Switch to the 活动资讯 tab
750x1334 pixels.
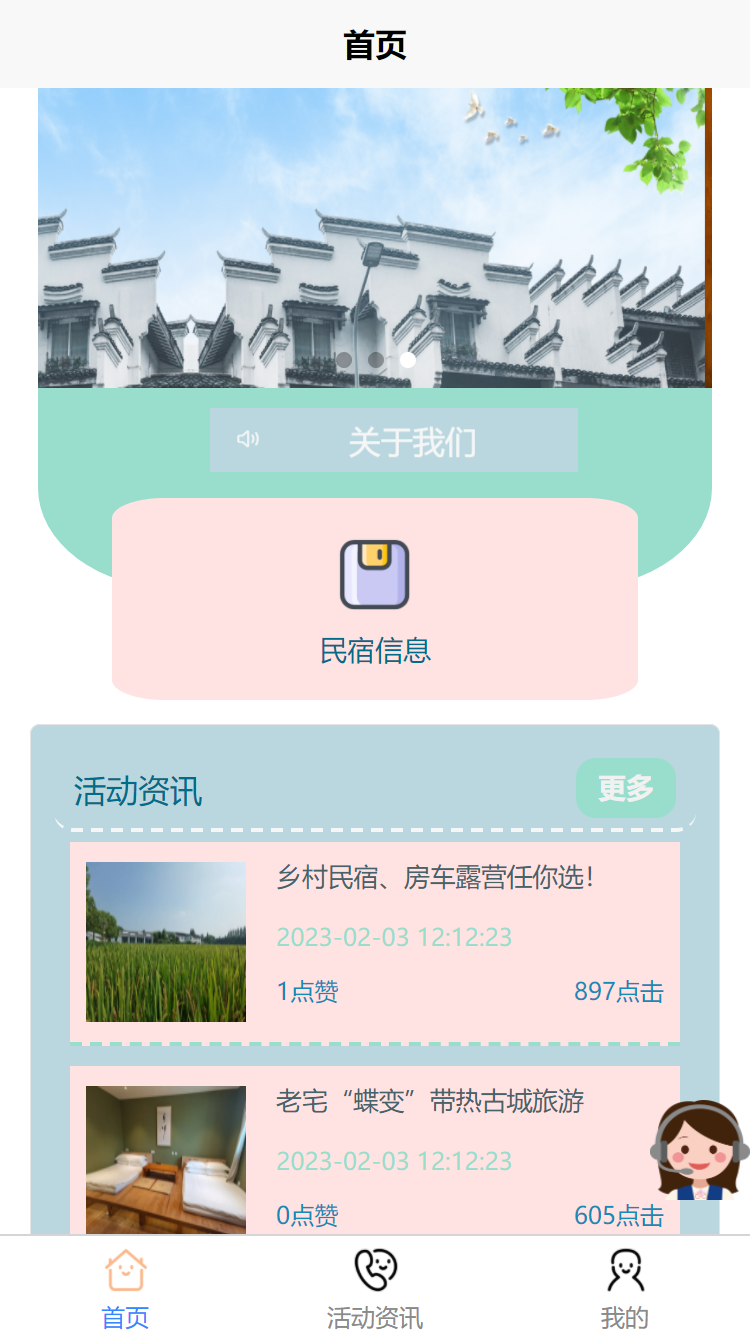[375, 1288]
